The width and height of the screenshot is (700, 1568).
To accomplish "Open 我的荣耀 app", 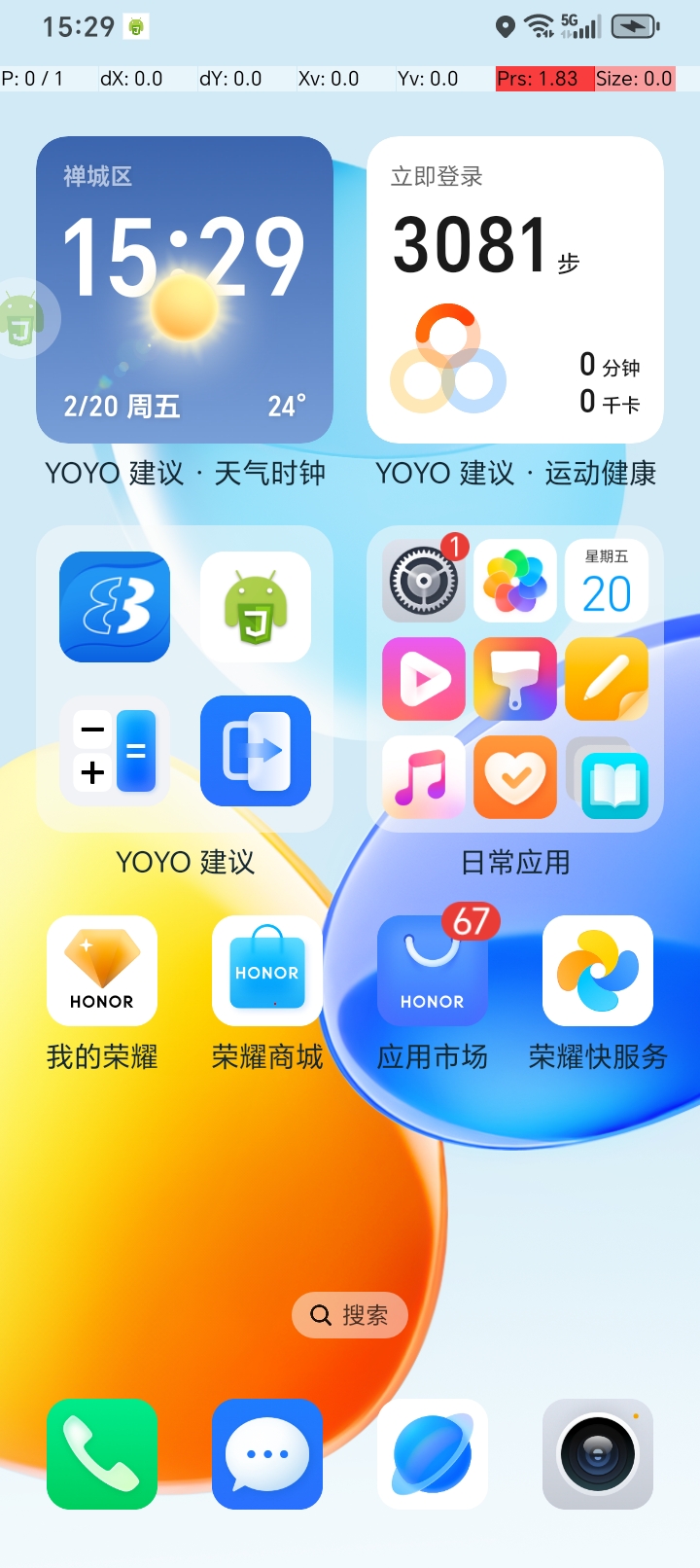I will [102, 971].
